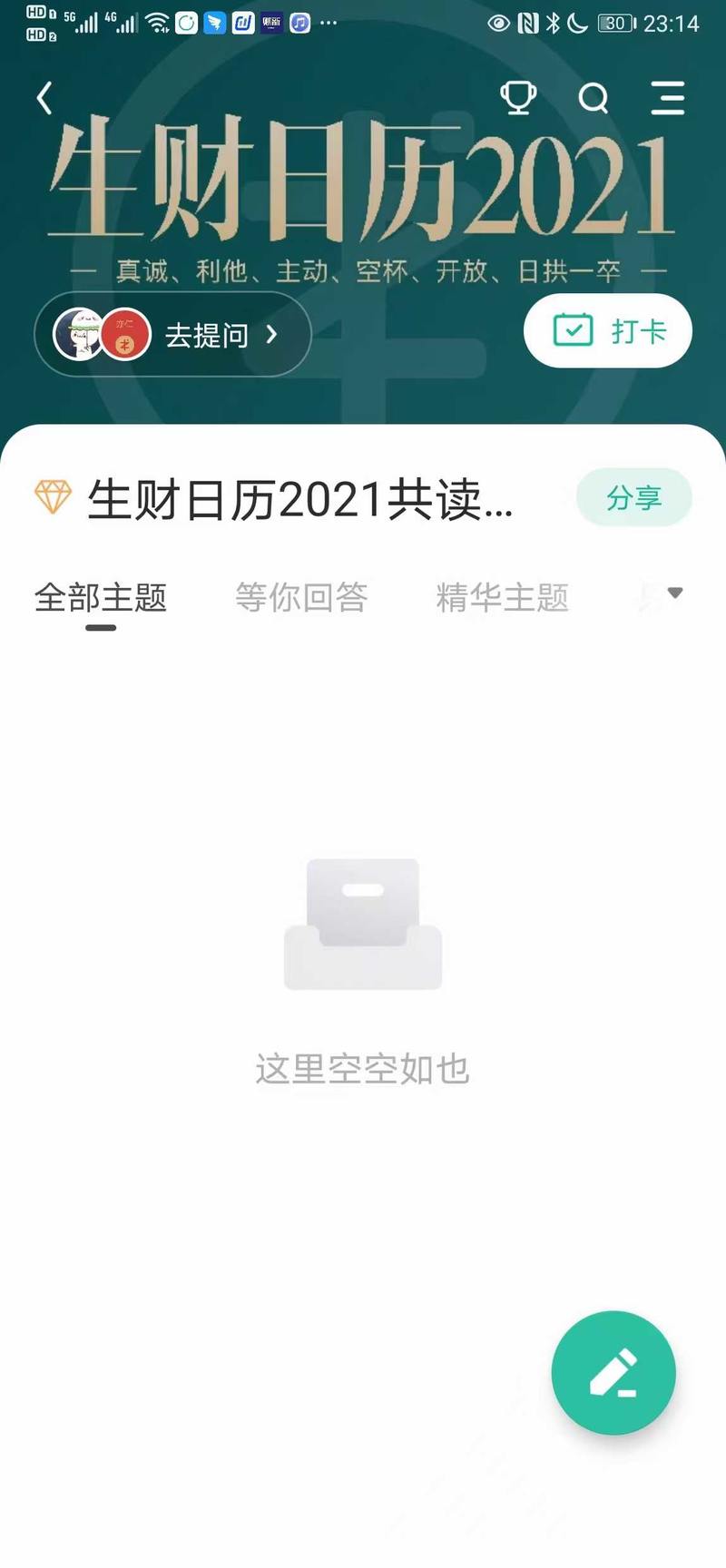Tap the 打卡 check-in button

click(x=606, y=330)
